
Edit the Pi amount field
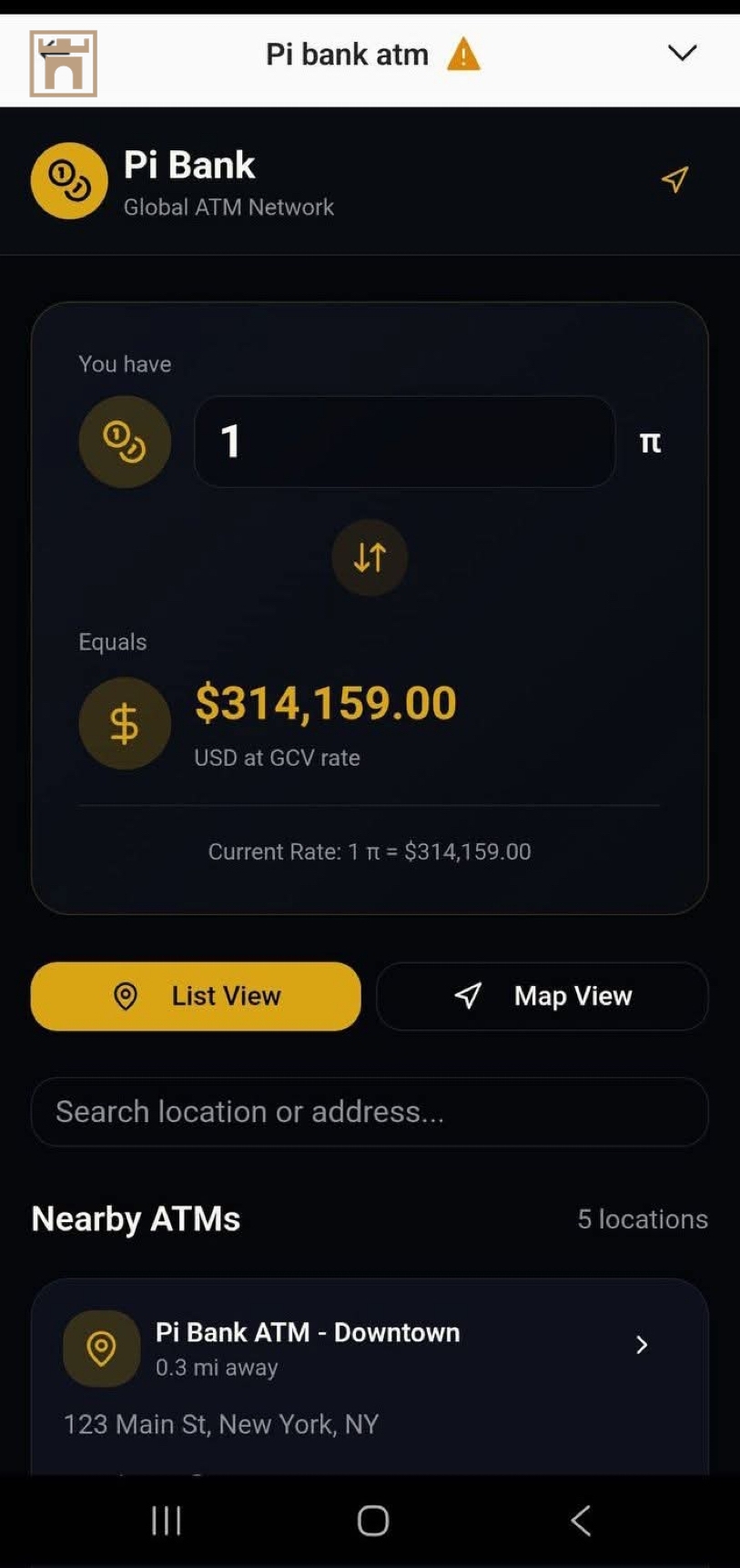[x=404, y=442]
